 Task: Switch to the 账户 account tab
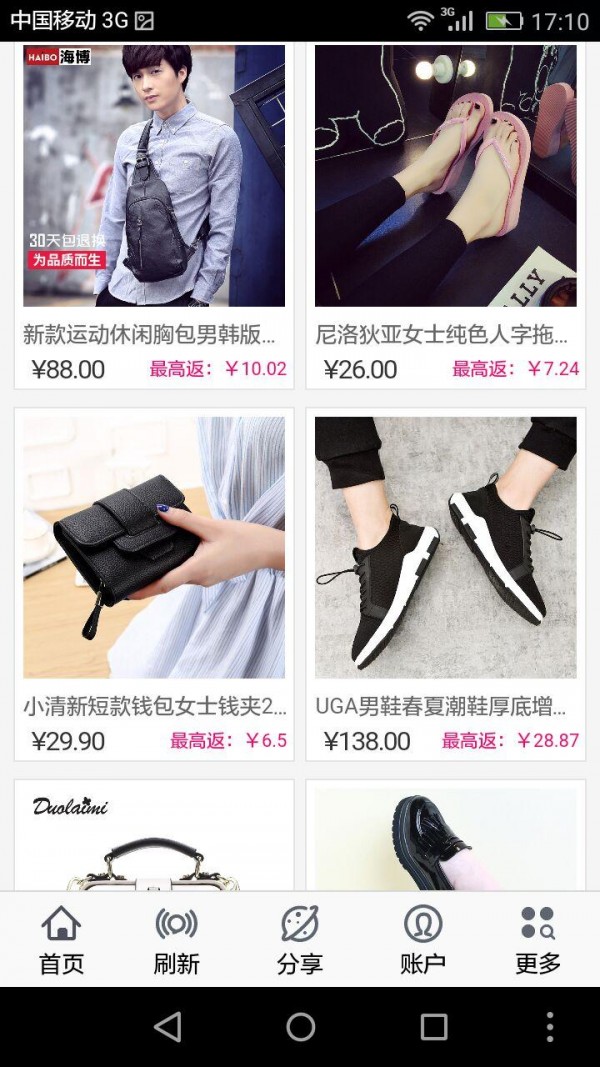[422, 940]
